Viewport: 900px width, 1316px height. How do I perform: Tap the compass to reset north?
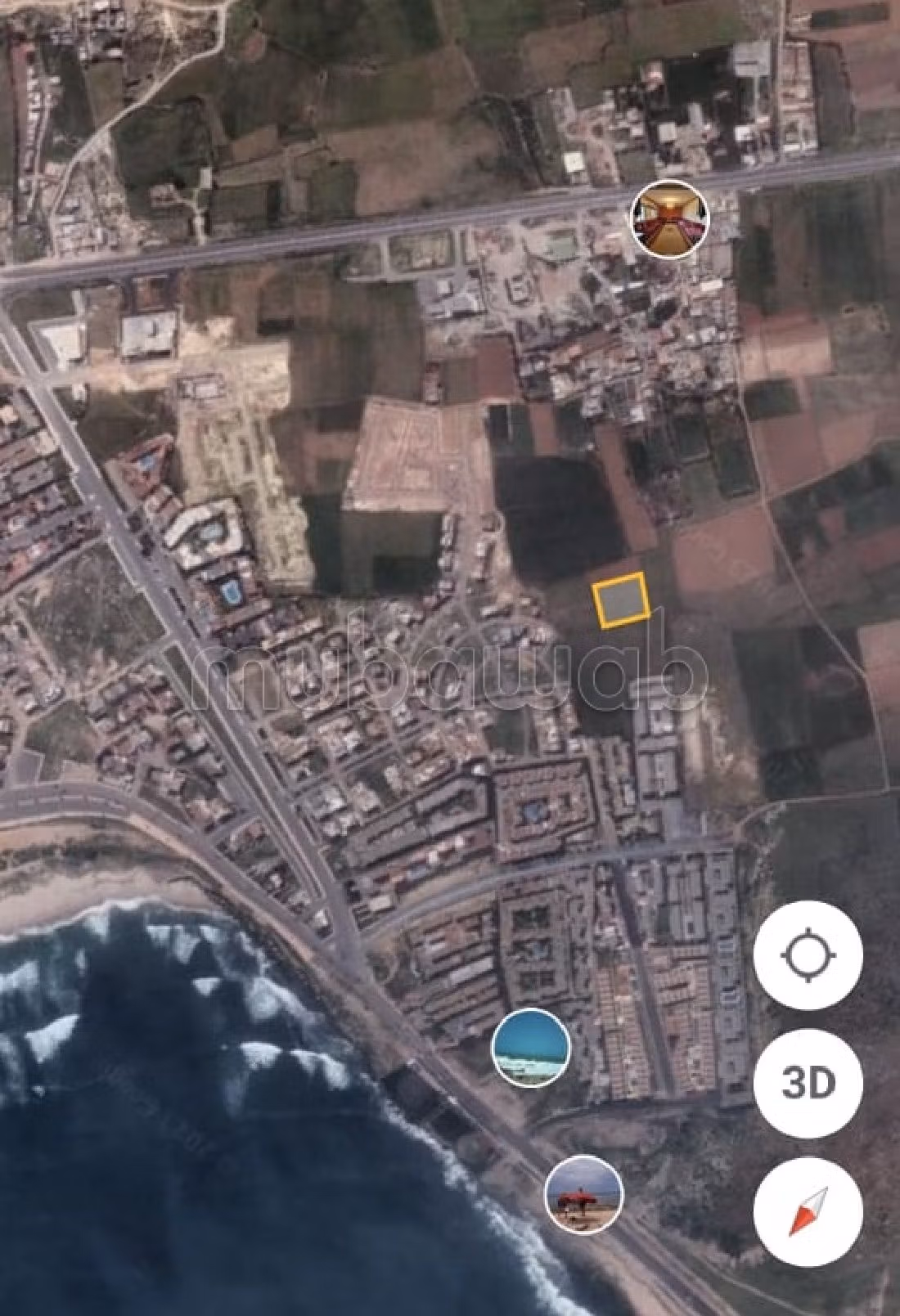pyautogui.click(x=808, y=1210)
